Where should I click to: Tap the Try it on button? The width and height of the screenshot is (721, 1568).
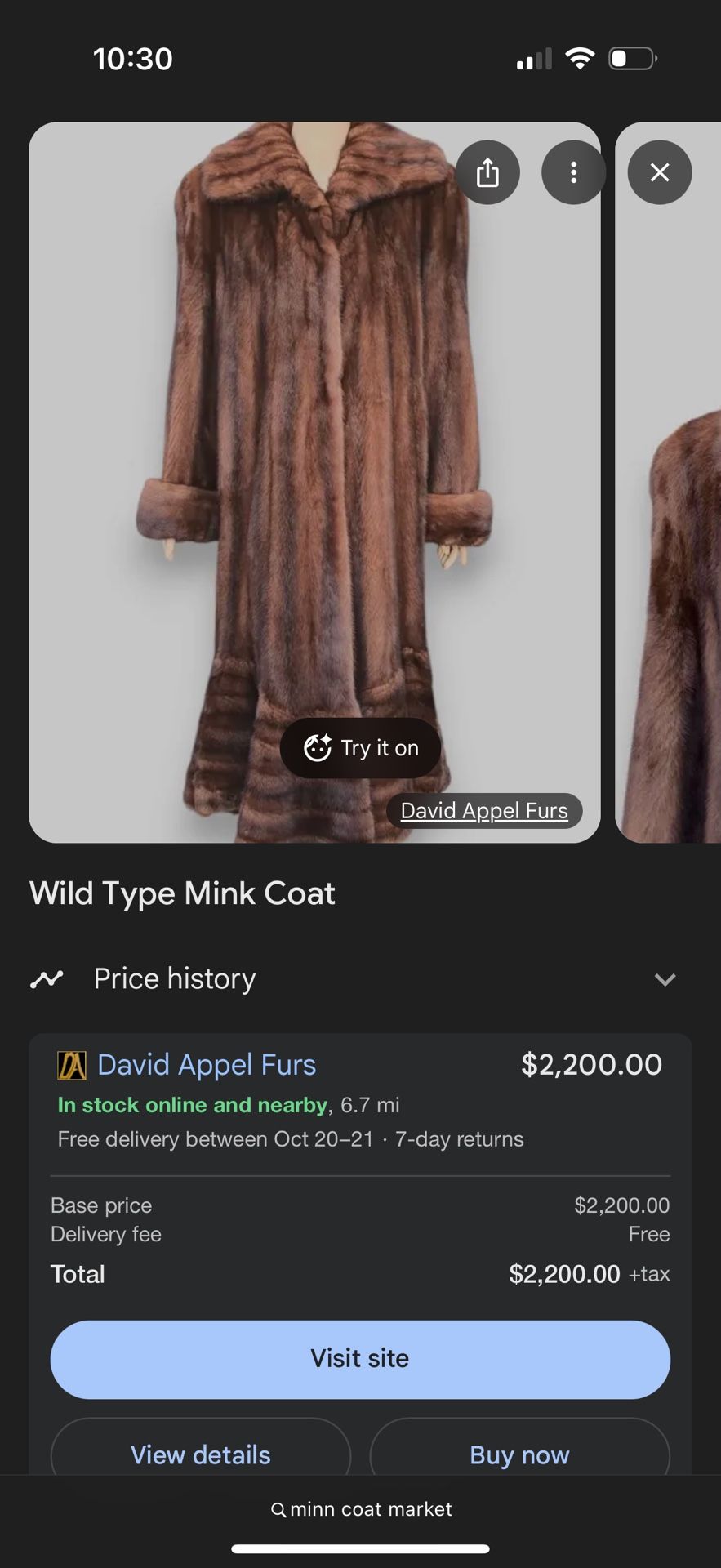pos(360,747)
